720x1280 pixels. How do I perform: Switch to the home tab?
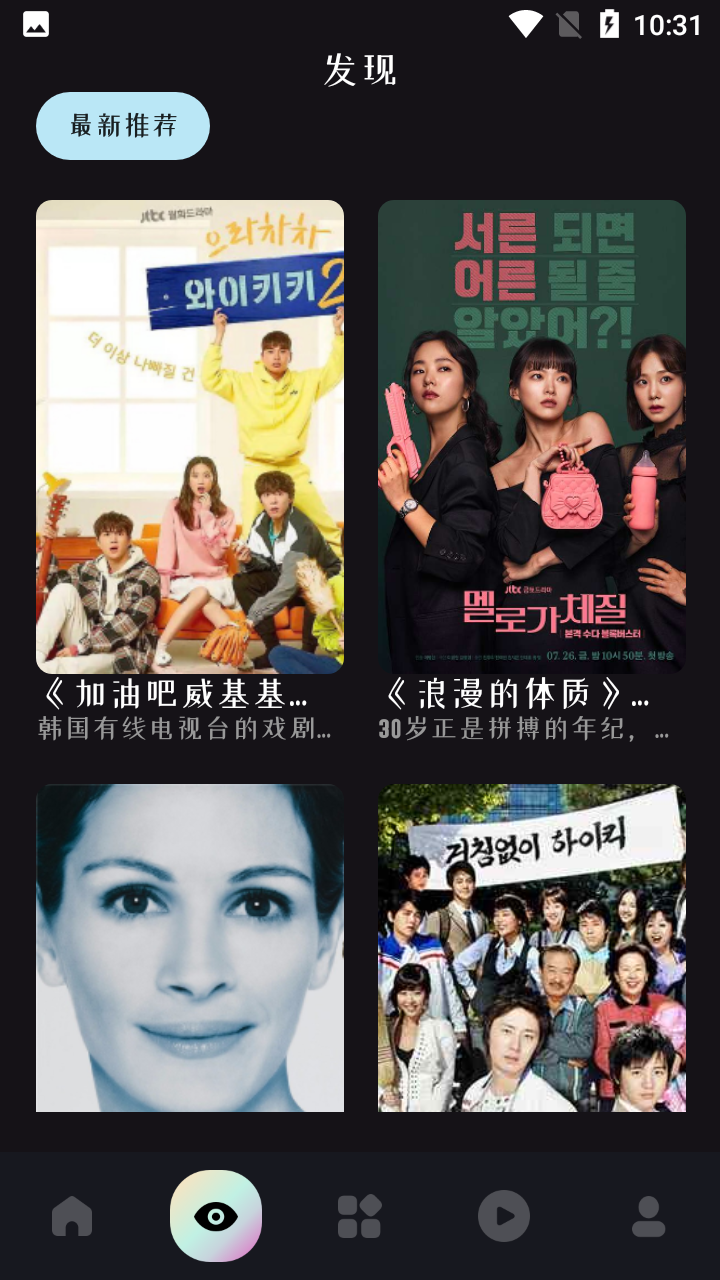[x=72, y=1216]
